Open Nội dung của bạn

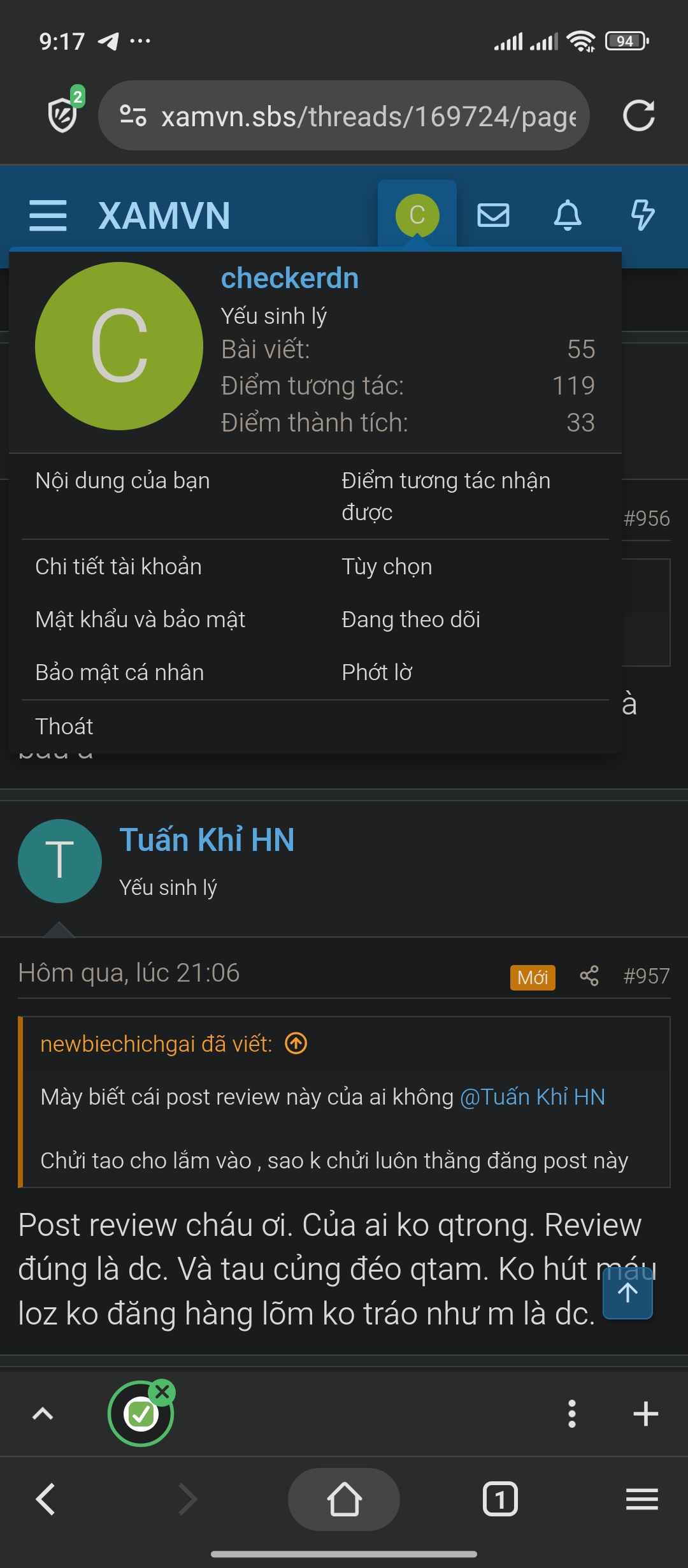[x=123, y=481]
